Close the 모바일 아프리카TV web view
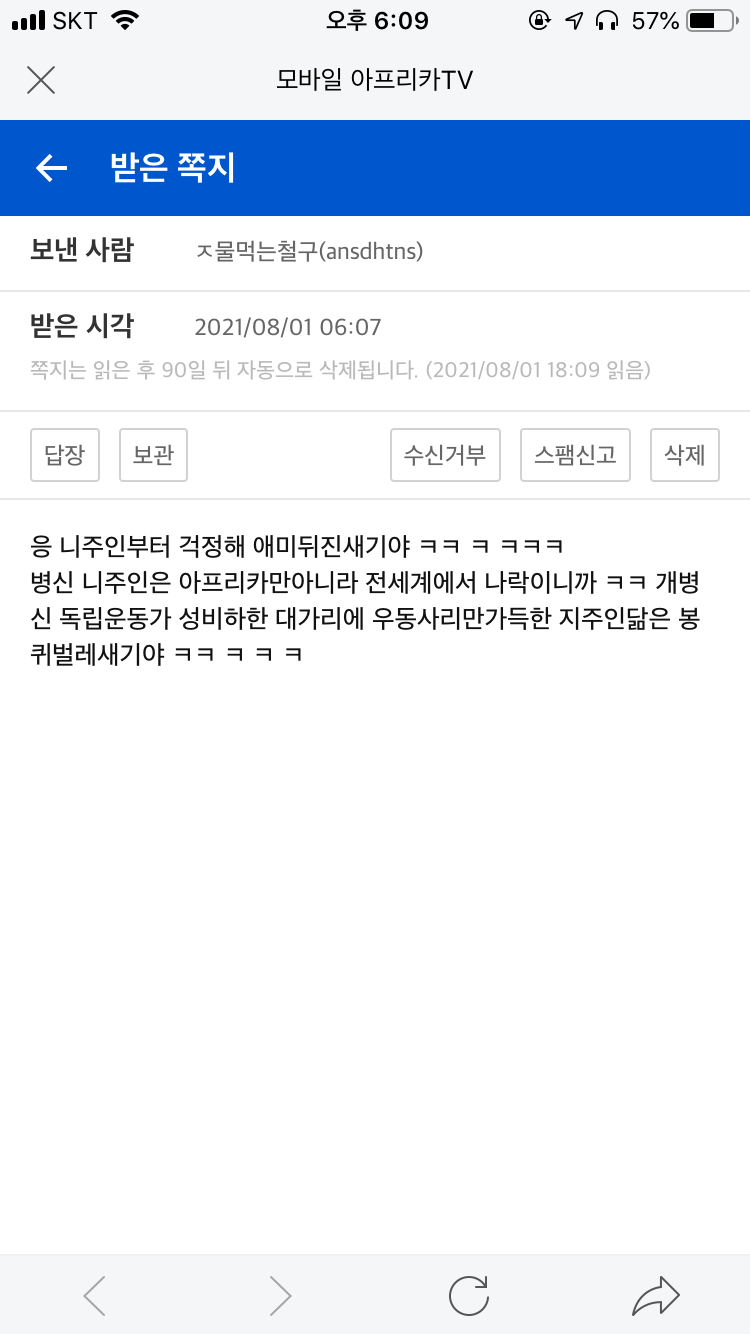Image resolution: width=750 pixels, height=1334 pixels. pos(41,80)
